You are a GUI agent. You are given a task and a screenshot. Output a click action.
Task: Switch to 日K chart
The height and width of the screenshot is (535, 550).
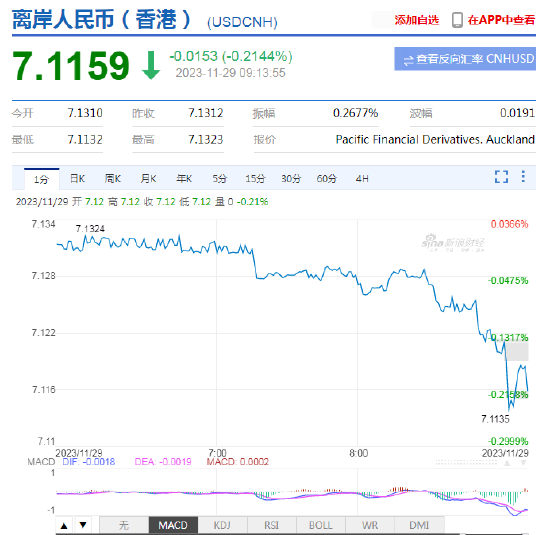pyautogui.click(x=77, y=179)
